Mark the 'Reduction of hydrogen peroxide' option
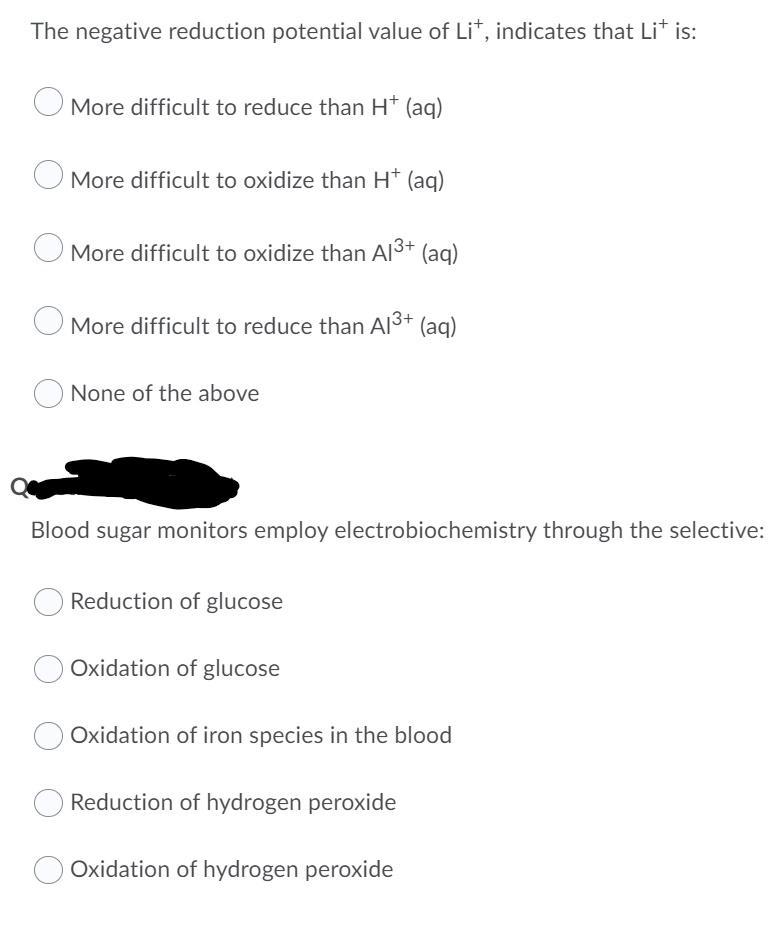The image size is (768, 934). pos(50,802)
